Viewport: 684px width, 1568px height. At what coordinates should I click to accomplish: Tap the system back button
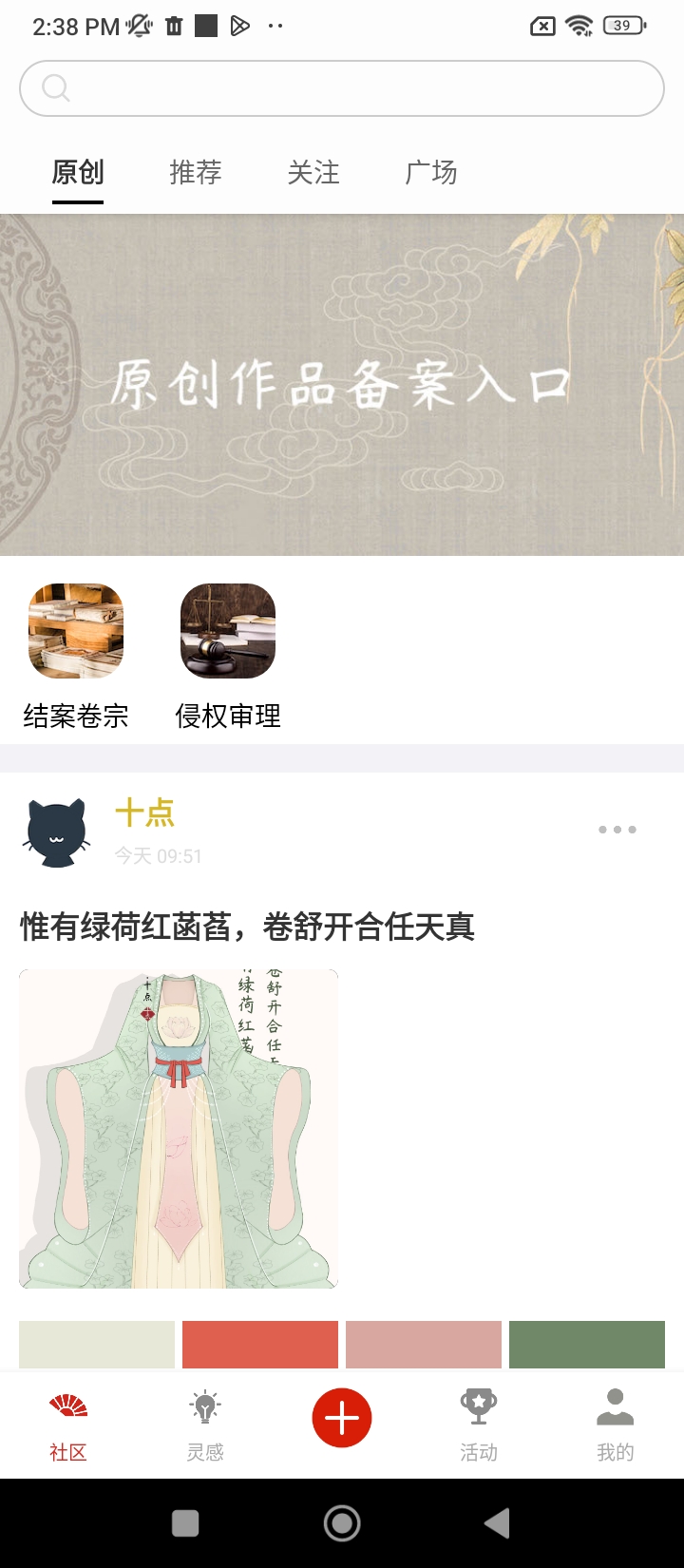497,1523
